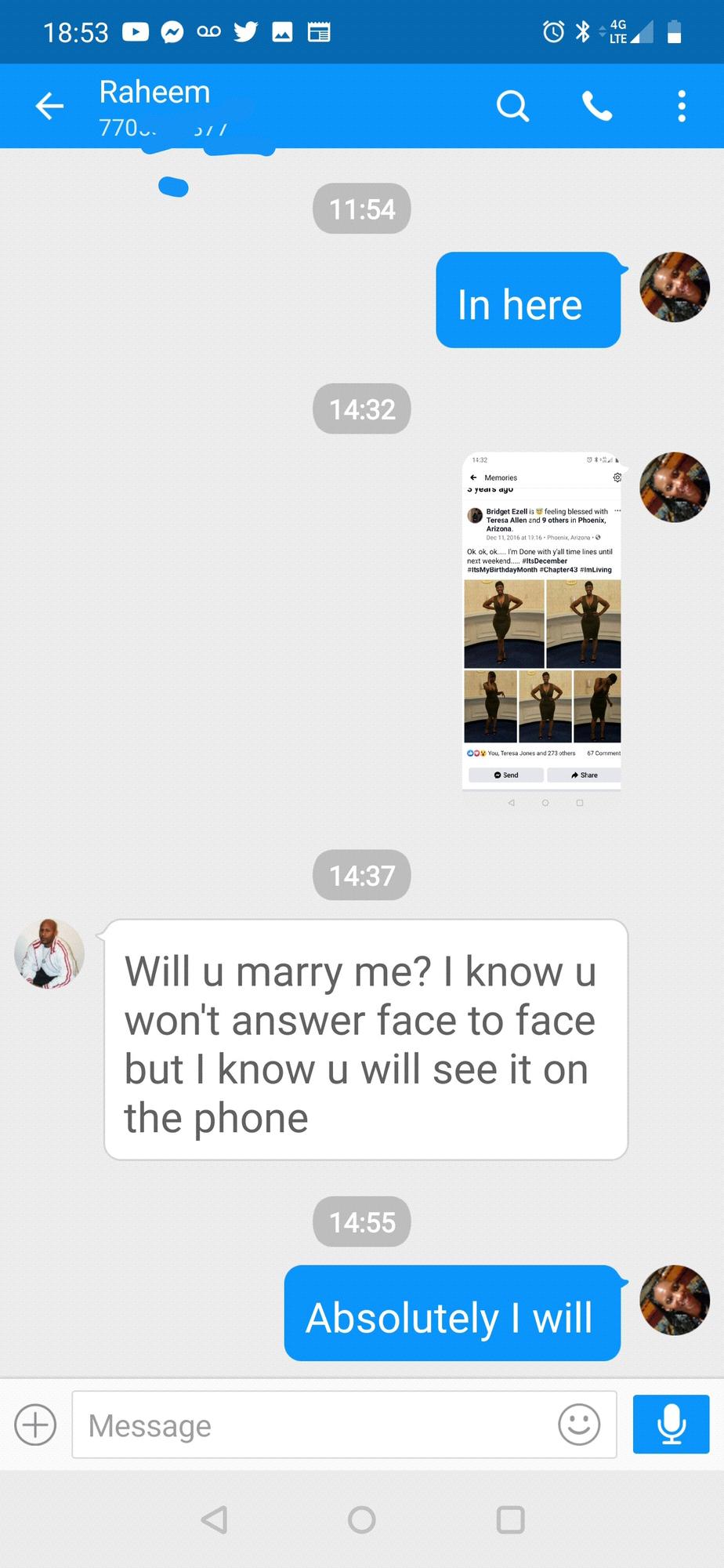Viewport: 724px width, 1568px height.
Task: Call Raheem with the phone icon
Action: pyautogui.click(x=597, y=106)
